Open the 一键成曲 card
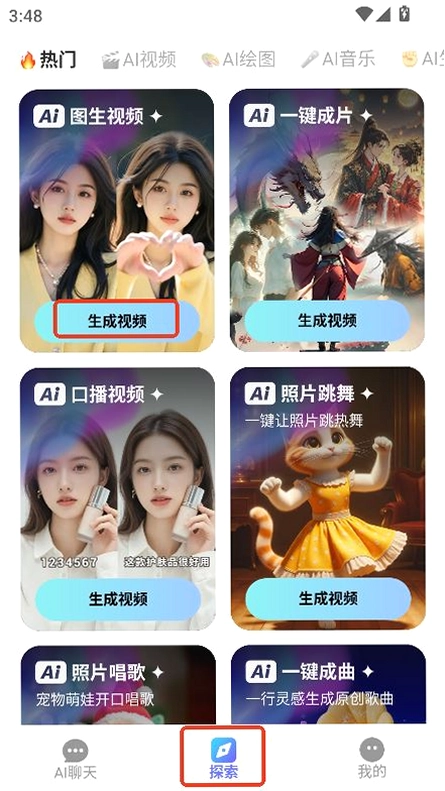445x791 pixels. point(328,685)
